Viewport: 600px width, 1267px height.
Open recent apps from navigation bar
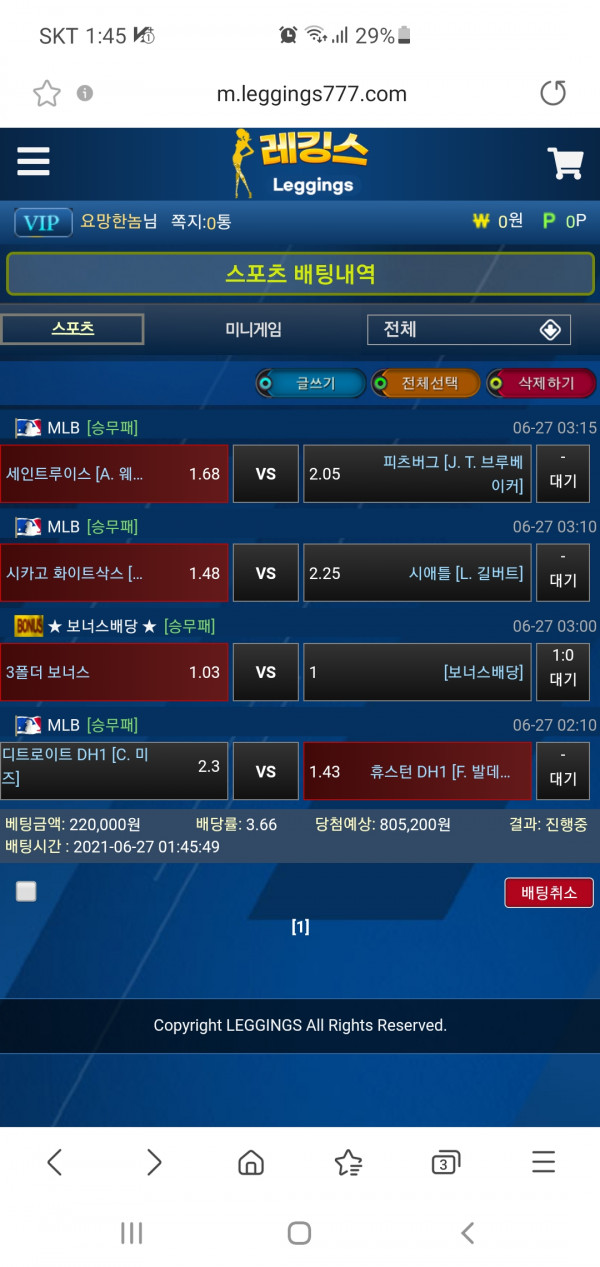pyautogui.click(x=131, y=1233)
